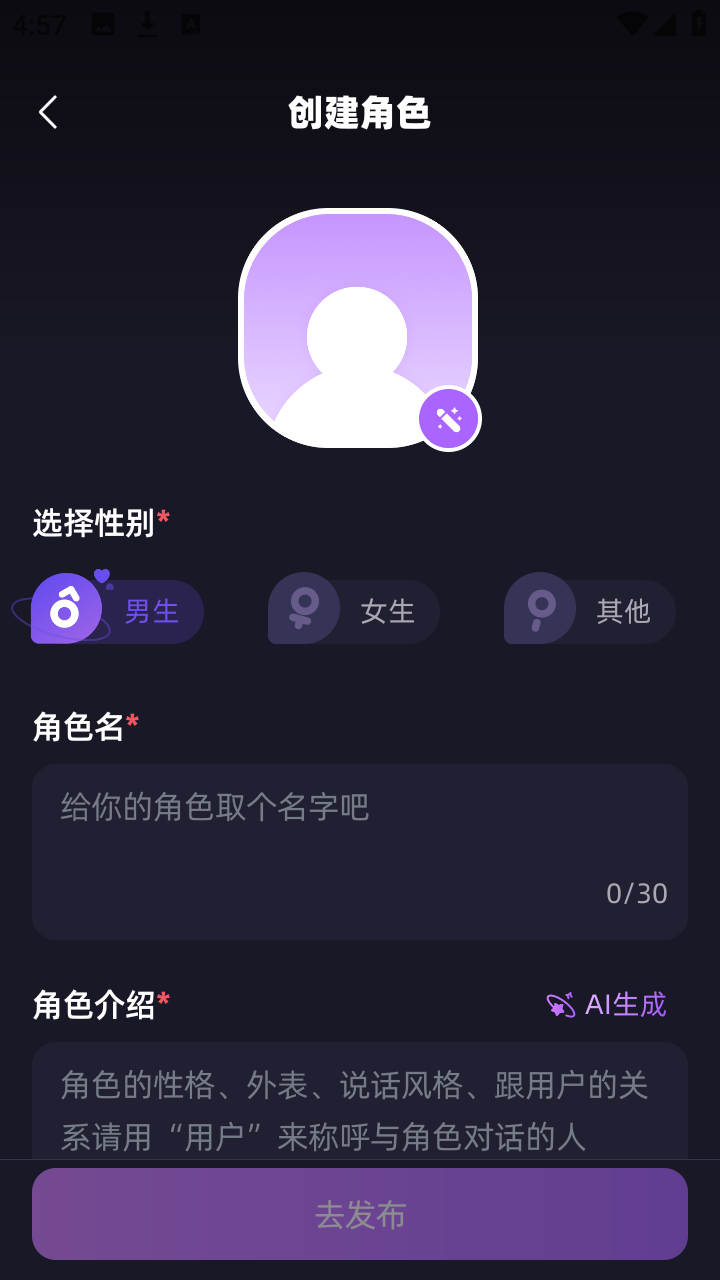
Task: Go back from the 创建角色 page
Action: (48, 112)
